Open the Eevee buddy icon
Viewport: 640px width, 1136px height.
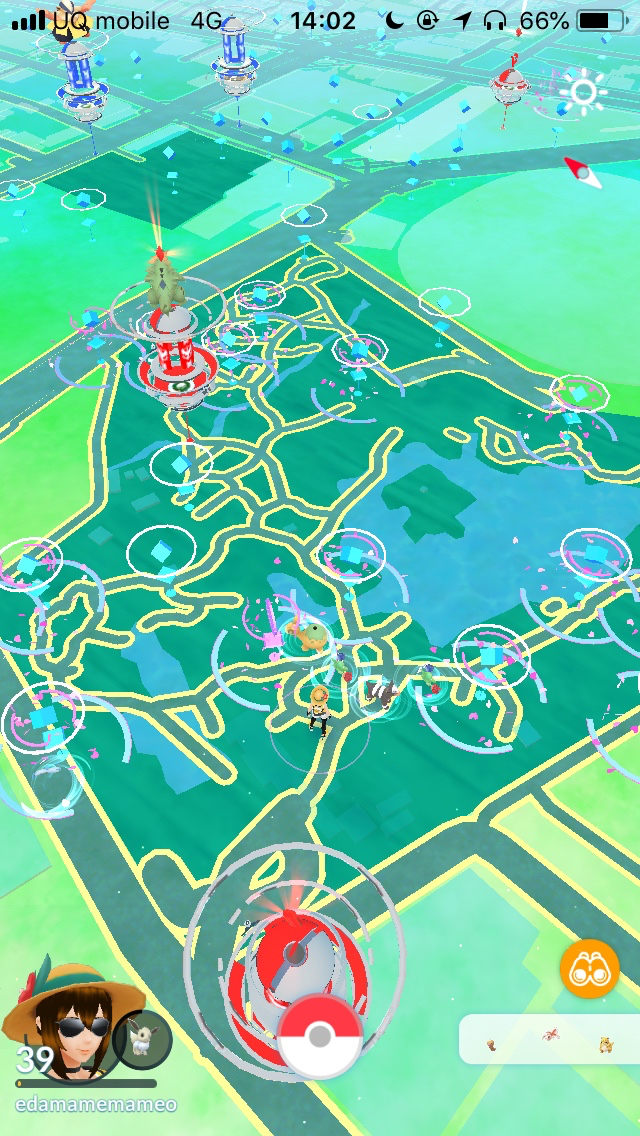[143, 1040]
